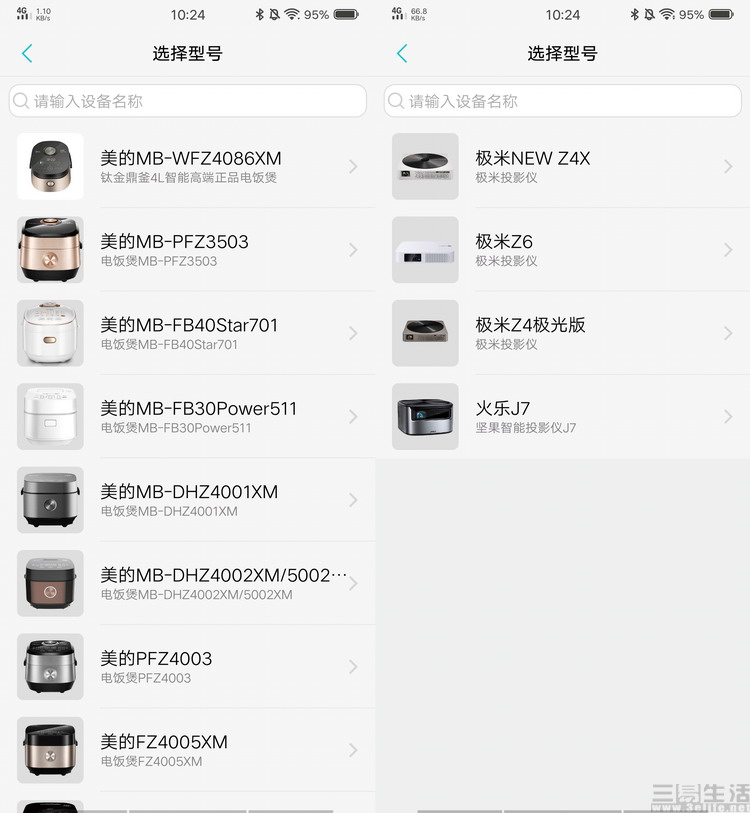Focus device name search above the projector list
This screenshot has height=813, width=750.
point(563,101)
